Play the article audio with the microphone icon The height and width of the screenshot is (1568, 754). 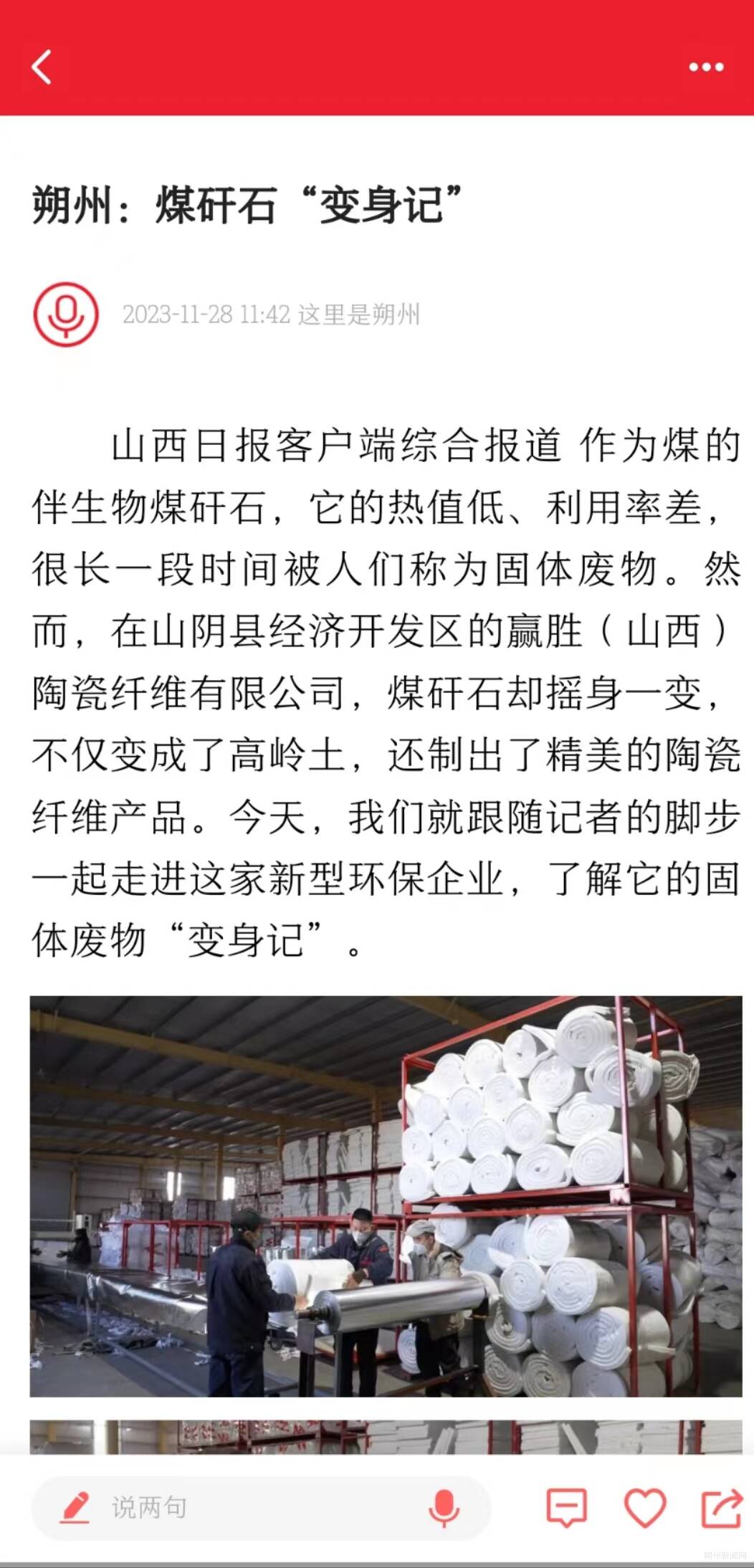66,315
